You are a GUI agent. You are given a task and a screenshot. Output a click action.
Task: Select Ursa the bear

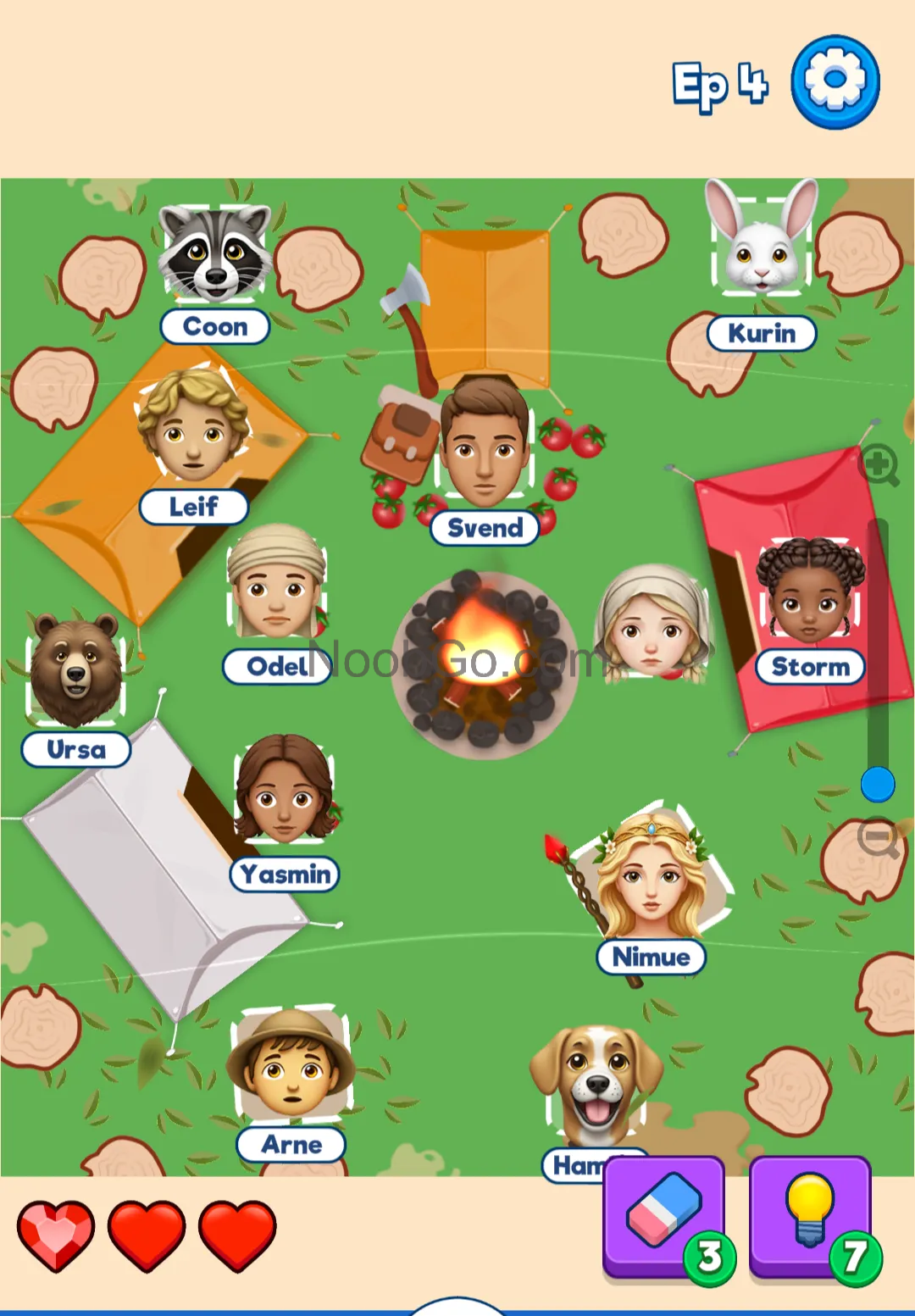pos(75,669)
